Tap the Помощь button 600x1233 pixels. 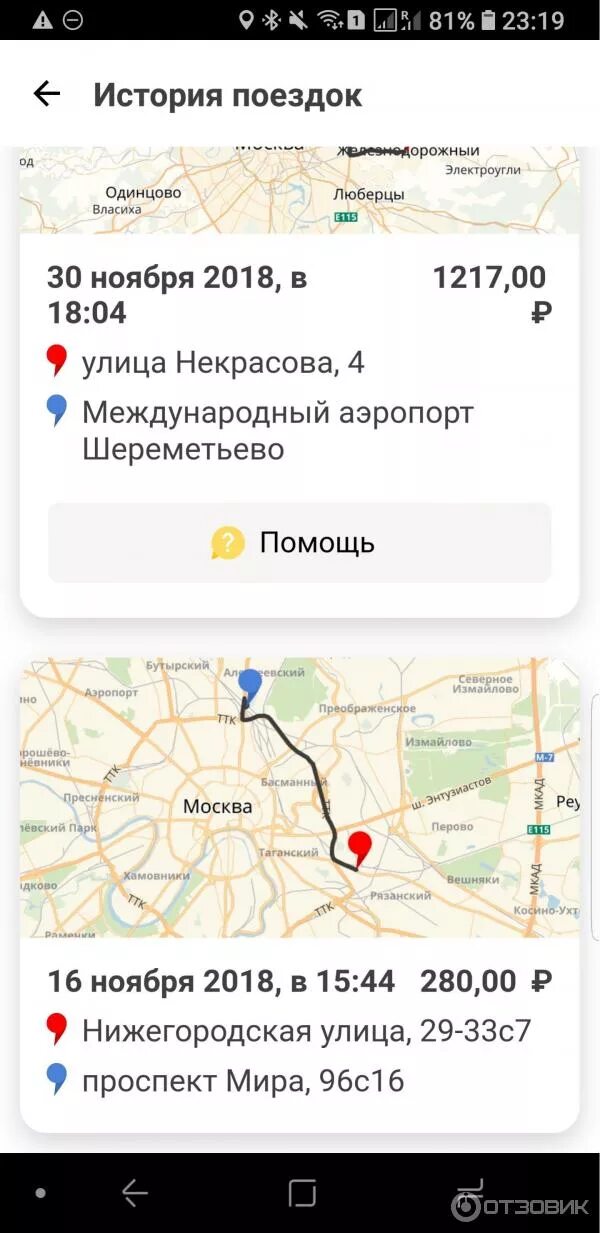click(299, 543)
